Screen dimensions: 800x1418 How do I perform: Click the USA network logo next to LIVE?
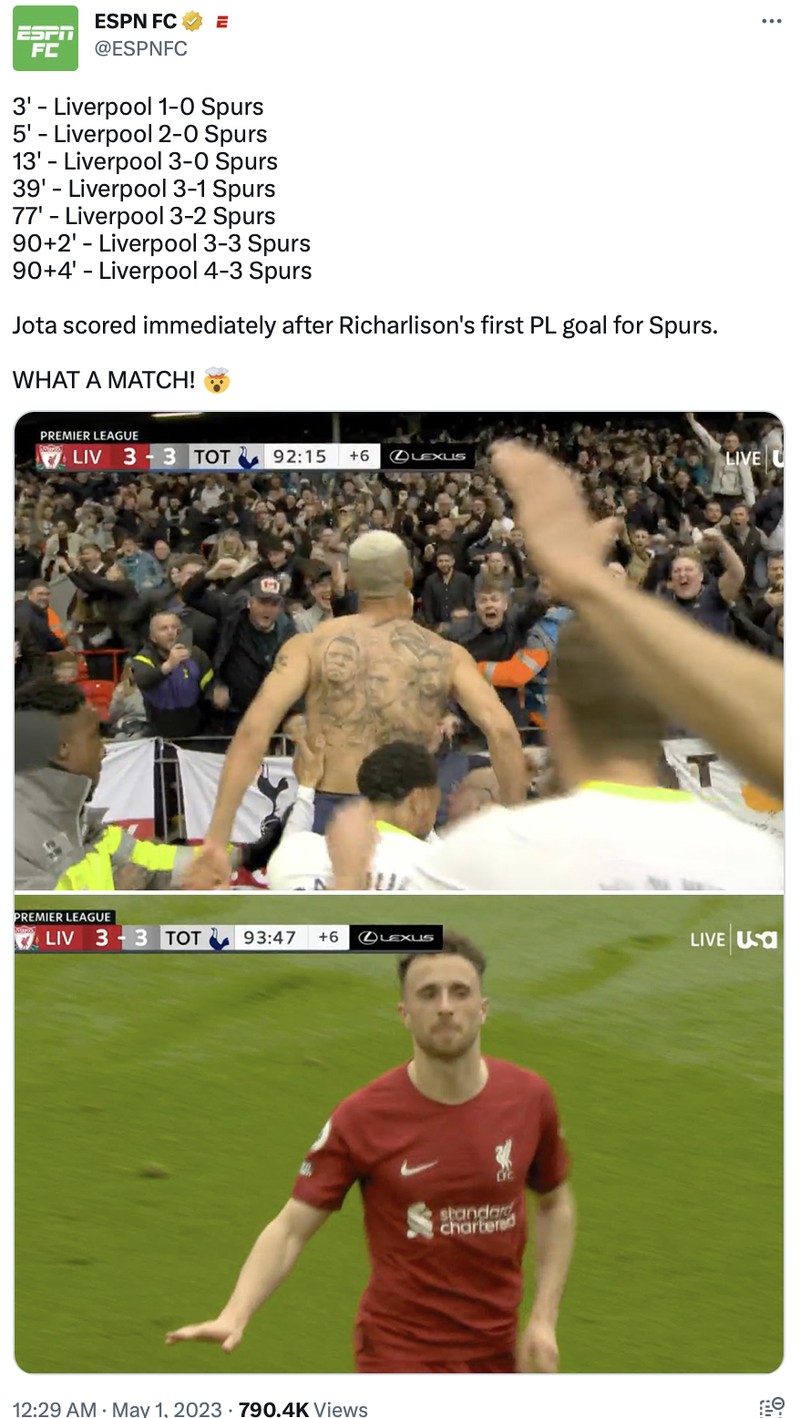(757, 939)
